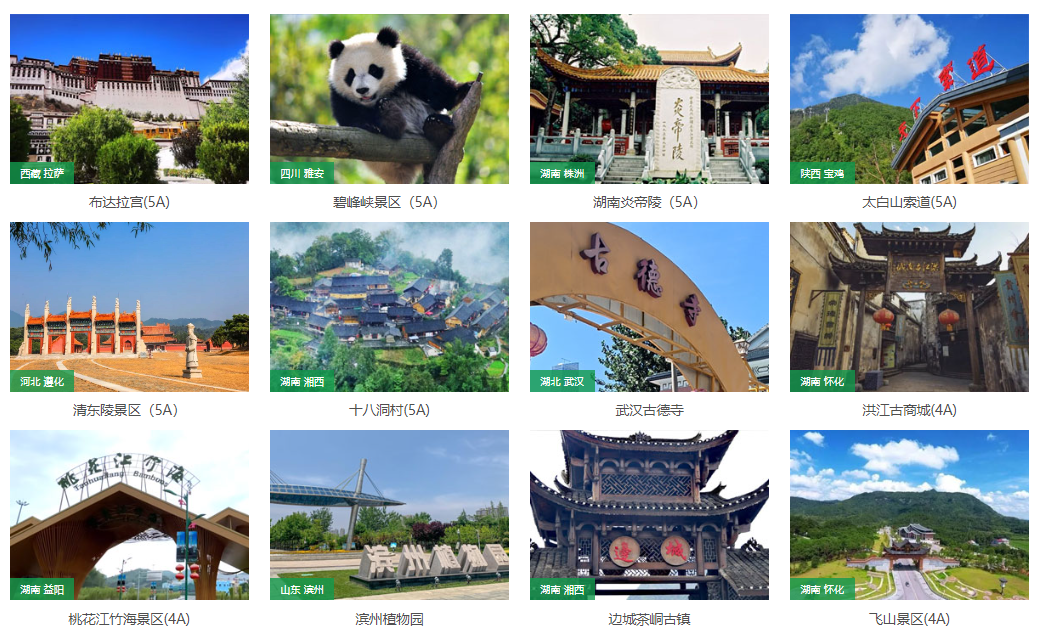View the 边城茶峒古镇 attraction card
Screen dimensions: 1043x634
pos(649,515)
